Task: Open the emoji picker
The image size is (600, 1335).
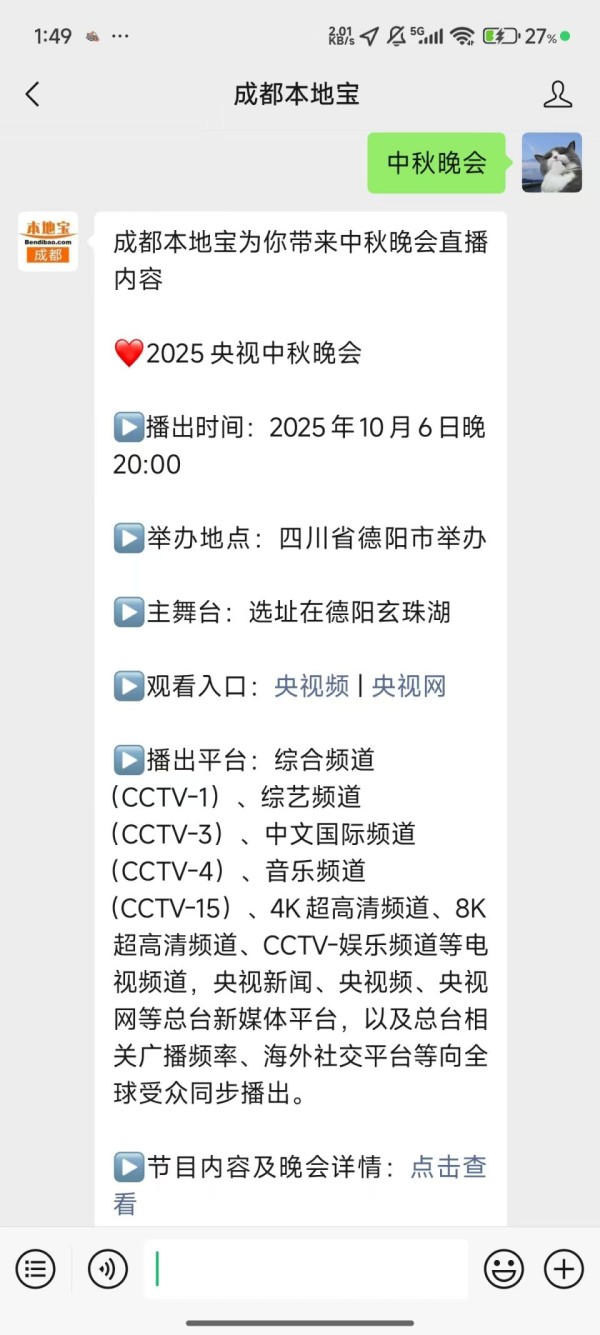Action: 504,1269
